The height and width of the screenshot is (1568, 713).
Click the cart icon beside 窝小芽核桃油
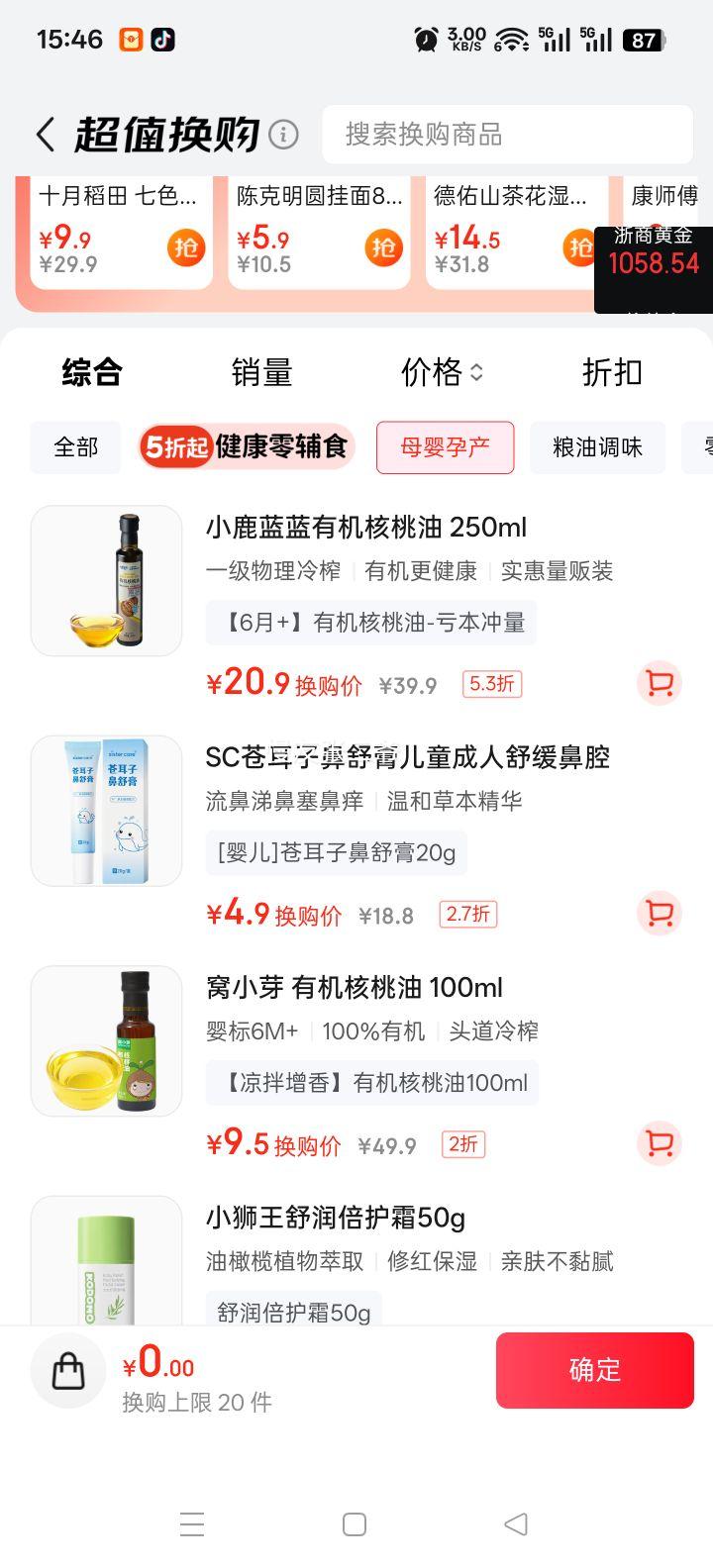coord(659,1144)
